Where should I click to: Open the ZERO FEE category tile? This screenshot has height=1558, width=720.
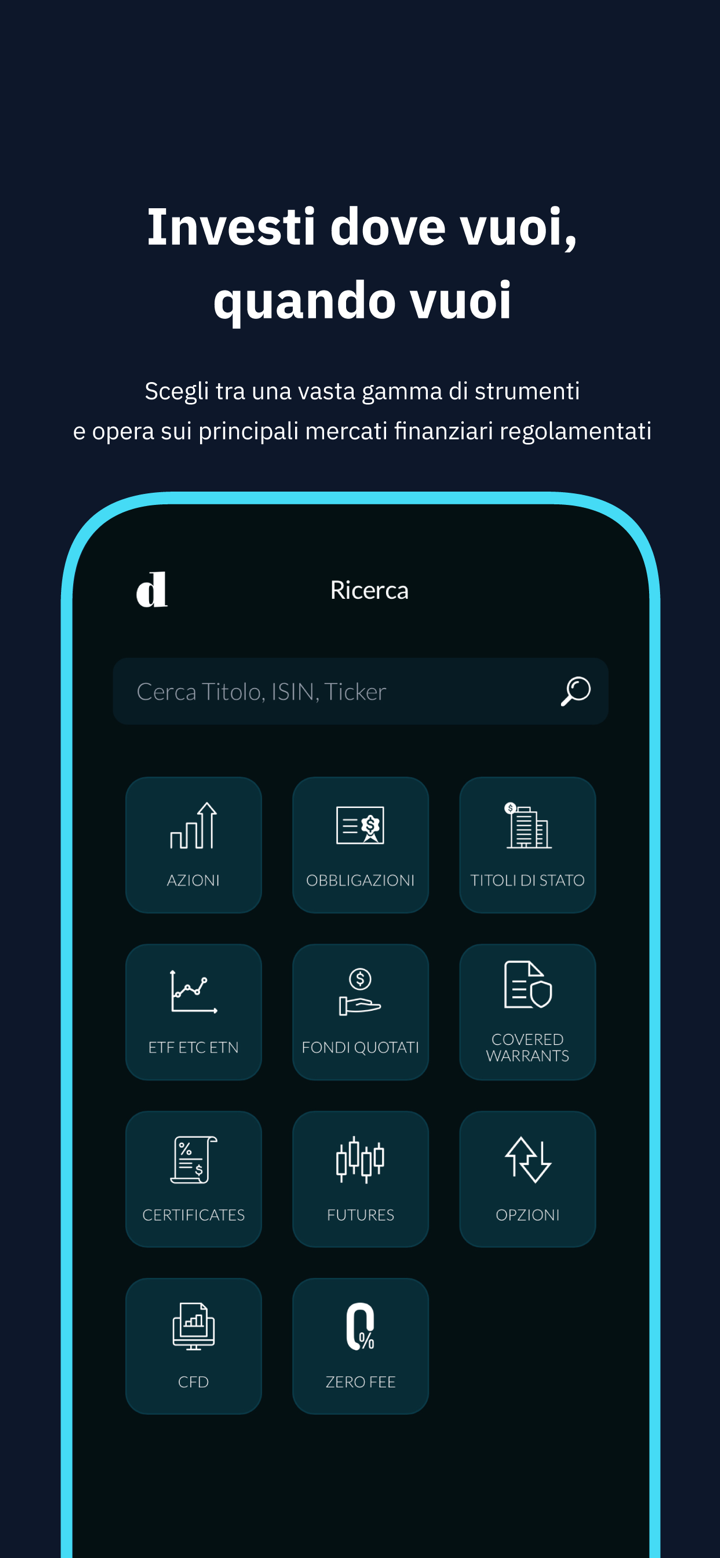(361, 1345)
